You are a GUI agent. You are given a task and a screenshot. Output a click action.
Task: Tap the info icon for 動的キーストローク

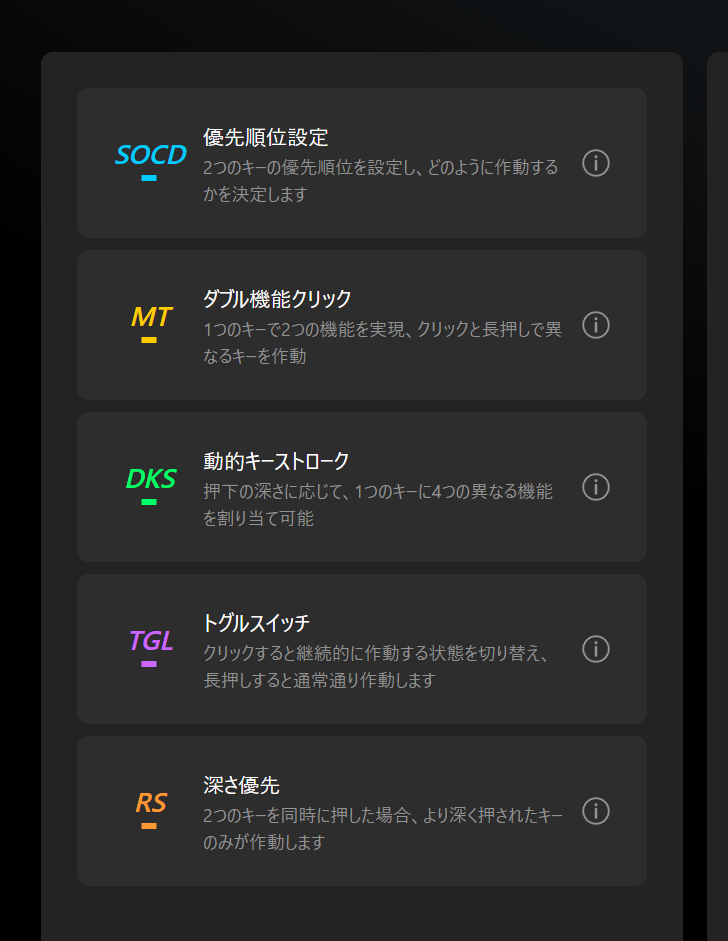click(596, 487)
